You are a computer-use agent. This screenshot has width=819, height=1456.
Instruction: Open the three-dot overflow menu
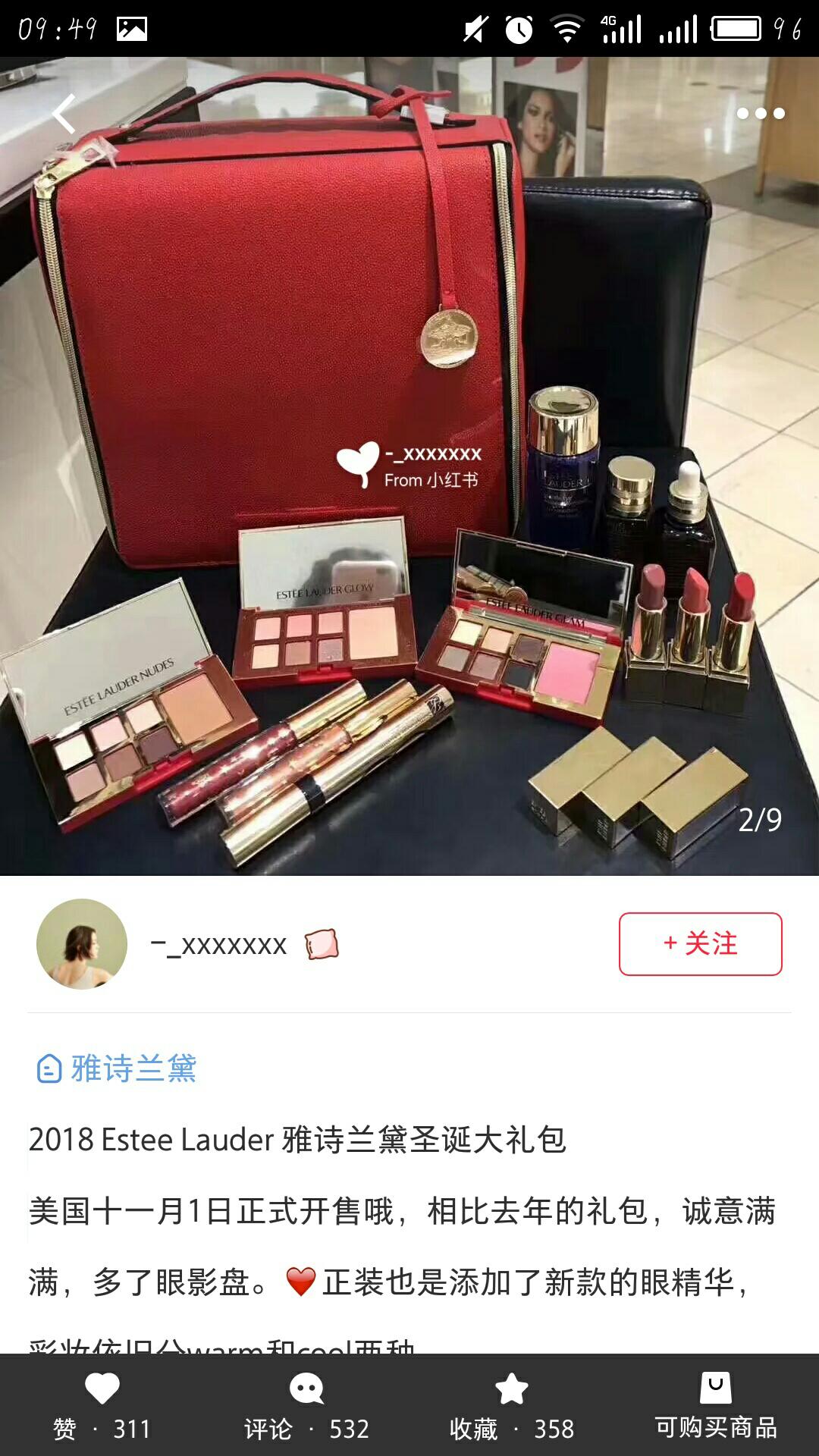pos(761,114)
